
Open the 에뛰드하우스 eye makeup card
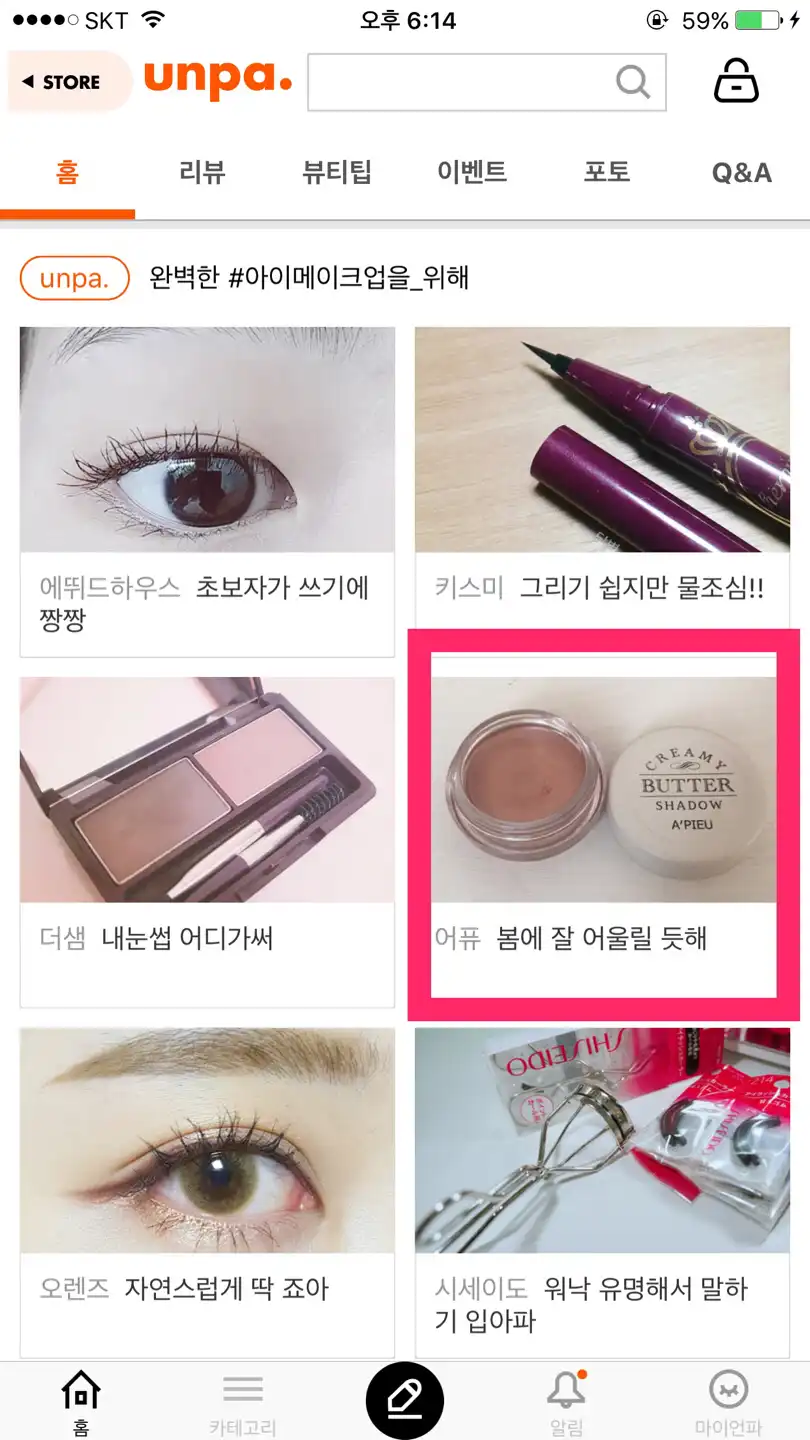[207, 490]
